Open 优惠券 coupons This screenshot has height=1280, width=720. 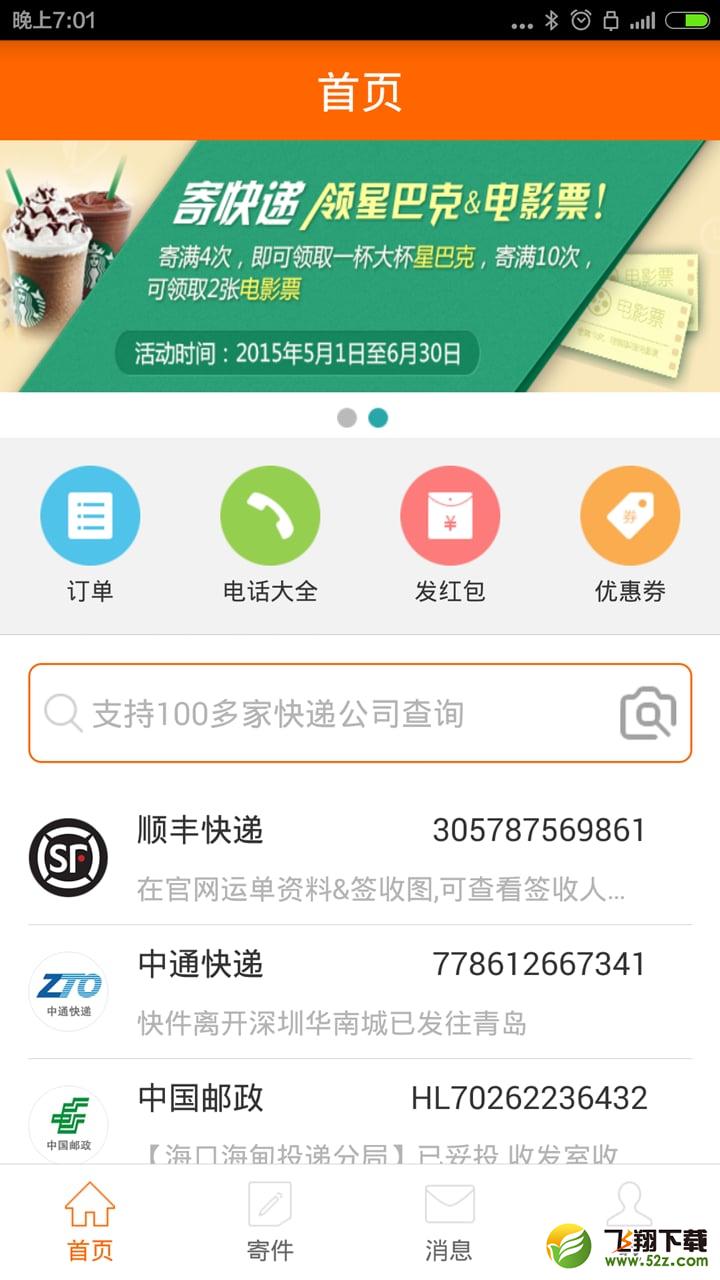630,535
